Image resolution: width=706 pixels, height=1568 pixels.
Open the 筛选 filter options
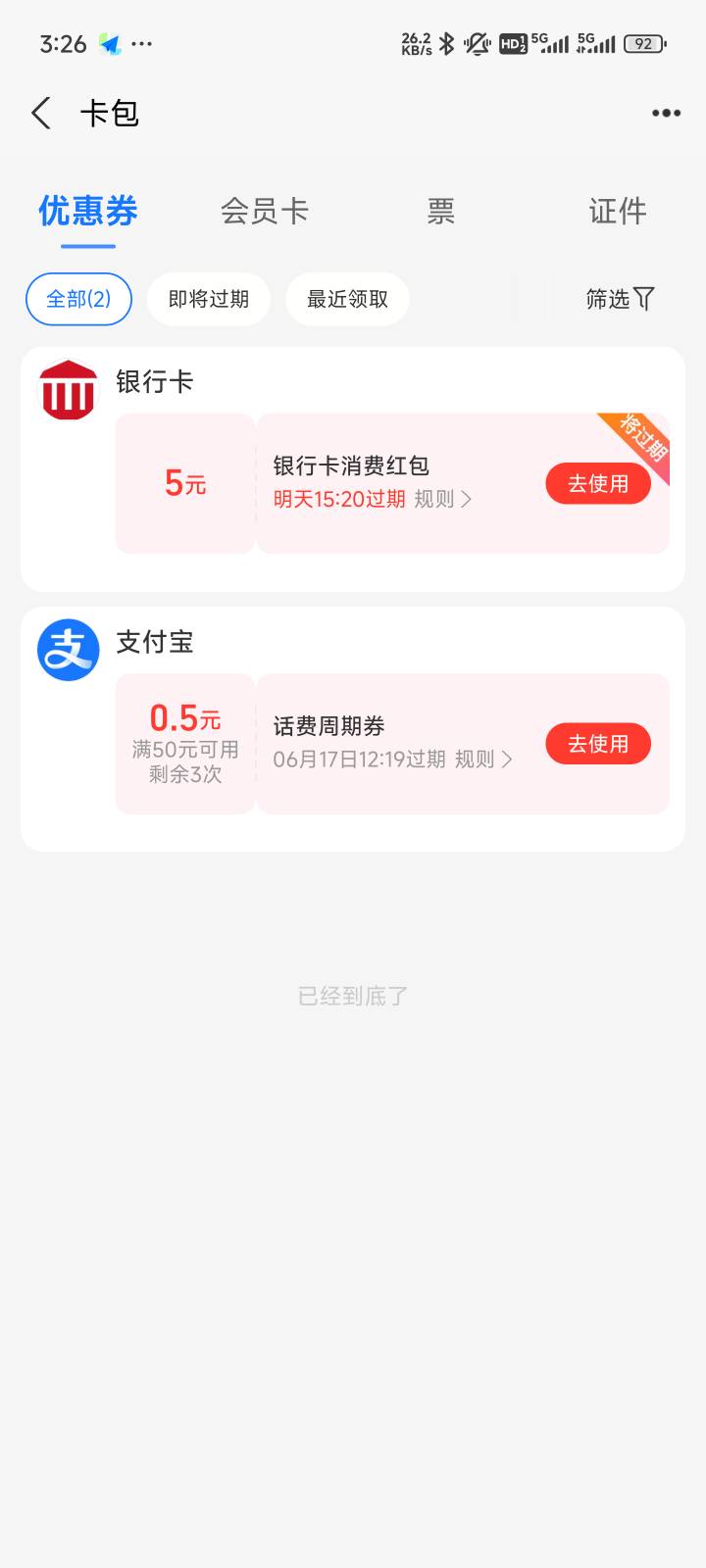tap(620, 299)
